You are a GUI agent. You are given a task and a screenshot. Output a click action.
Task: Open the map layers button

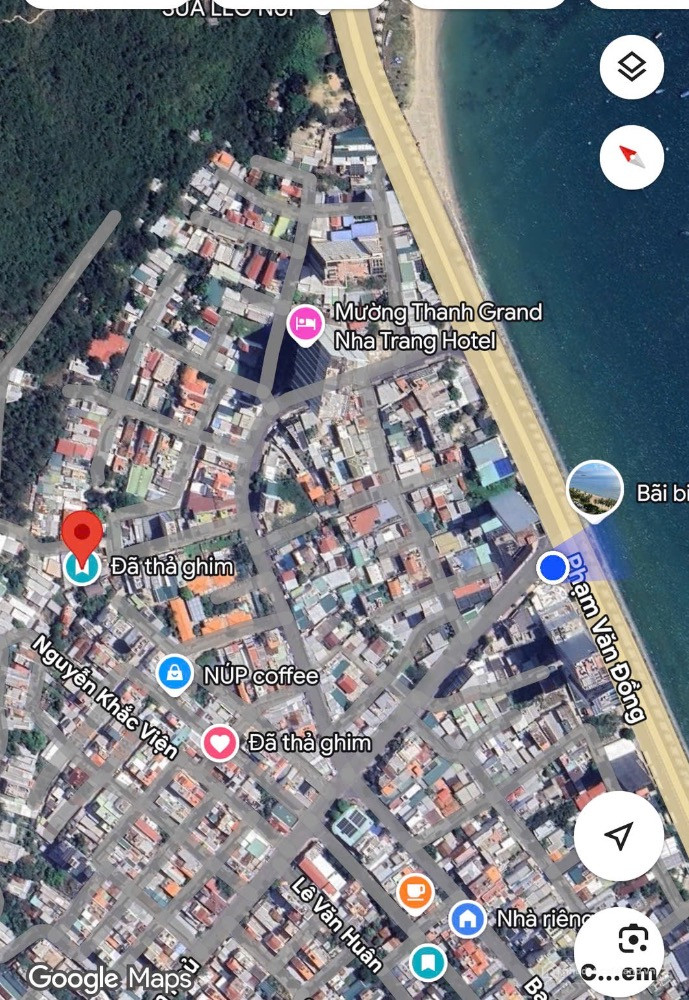tap(631, 67)
